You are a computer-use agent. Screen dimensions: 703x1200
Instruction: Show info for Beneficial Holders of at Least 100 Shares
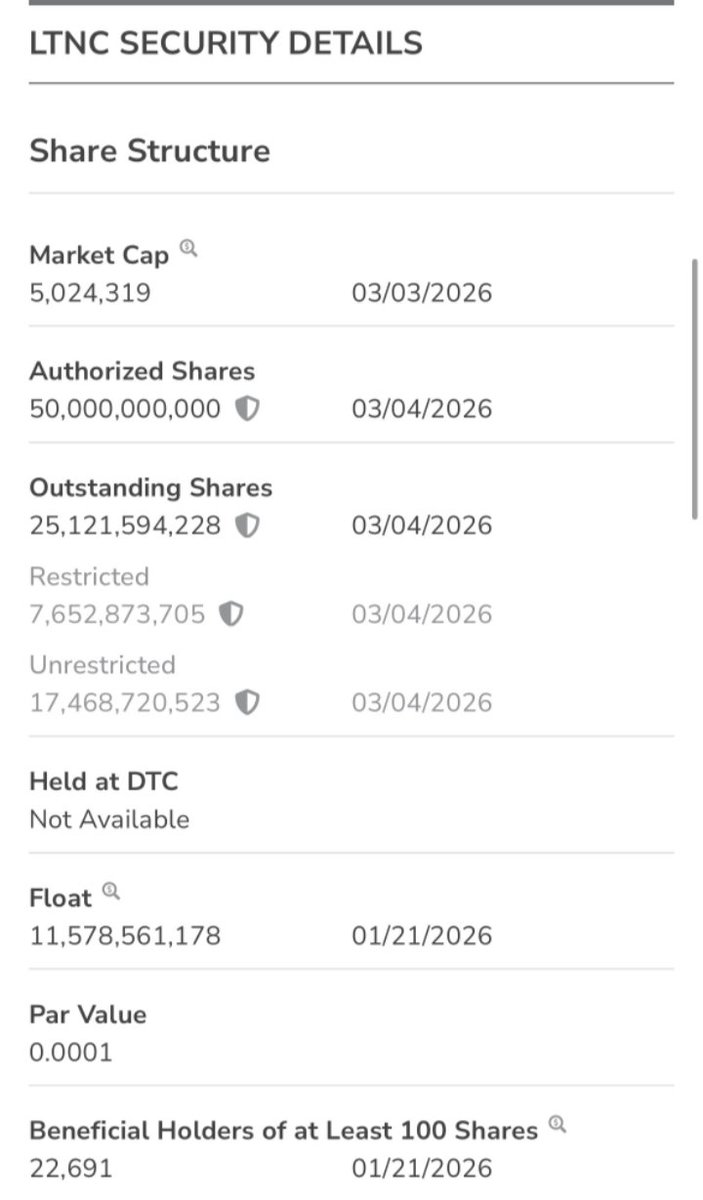(557, 1125)
